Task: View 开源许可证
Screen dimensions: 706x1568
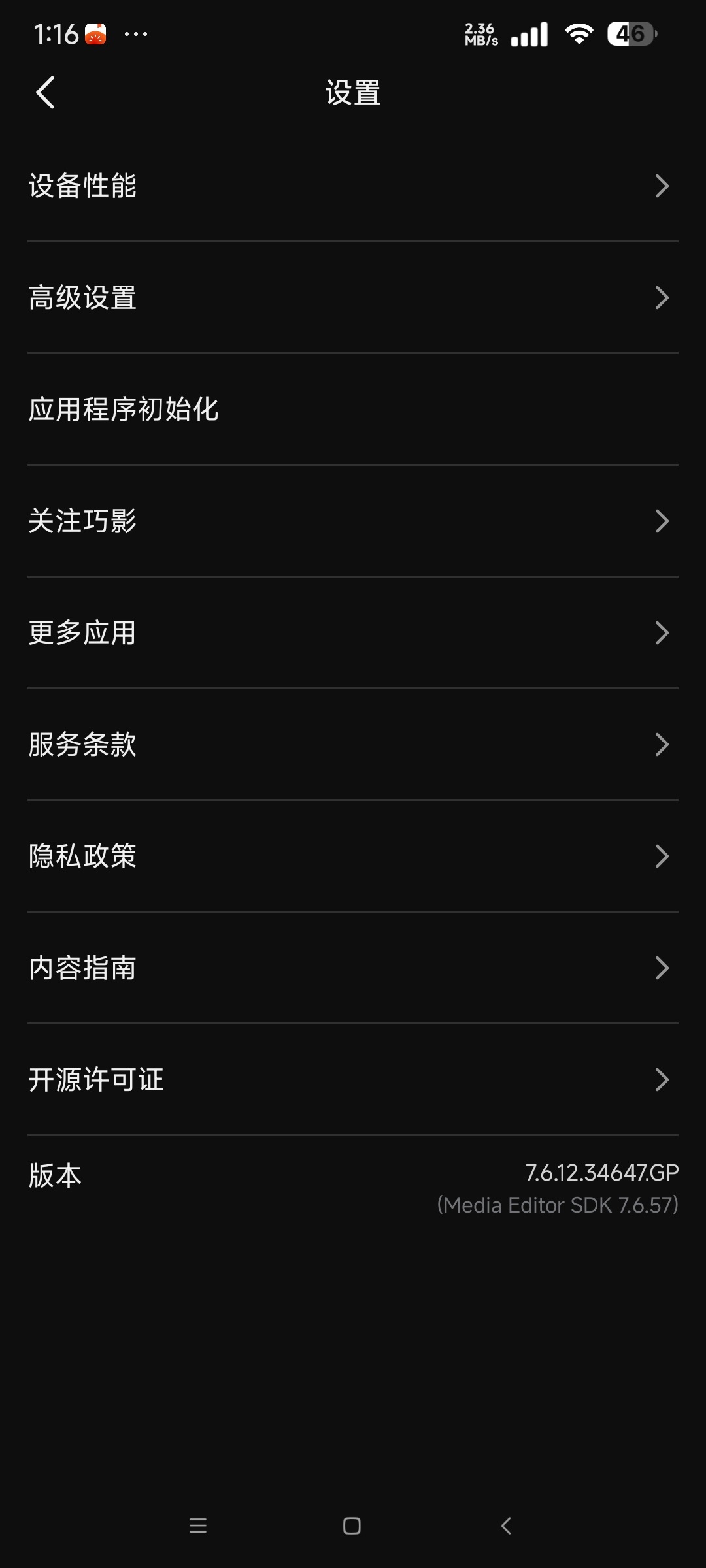Action: tap(353, 1080)
